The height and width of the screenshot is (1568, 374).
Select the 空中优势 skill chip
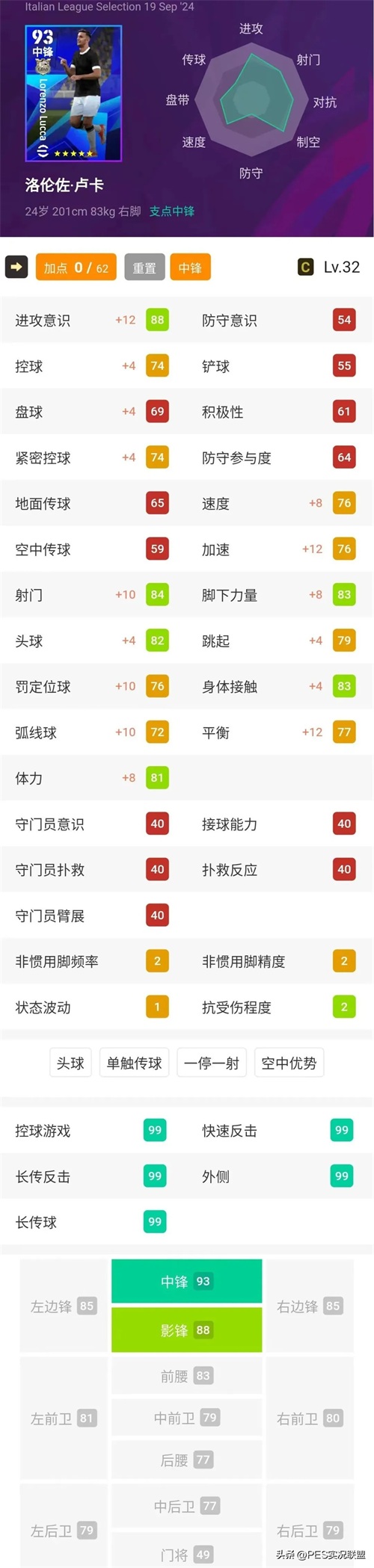pos(289,1063)
